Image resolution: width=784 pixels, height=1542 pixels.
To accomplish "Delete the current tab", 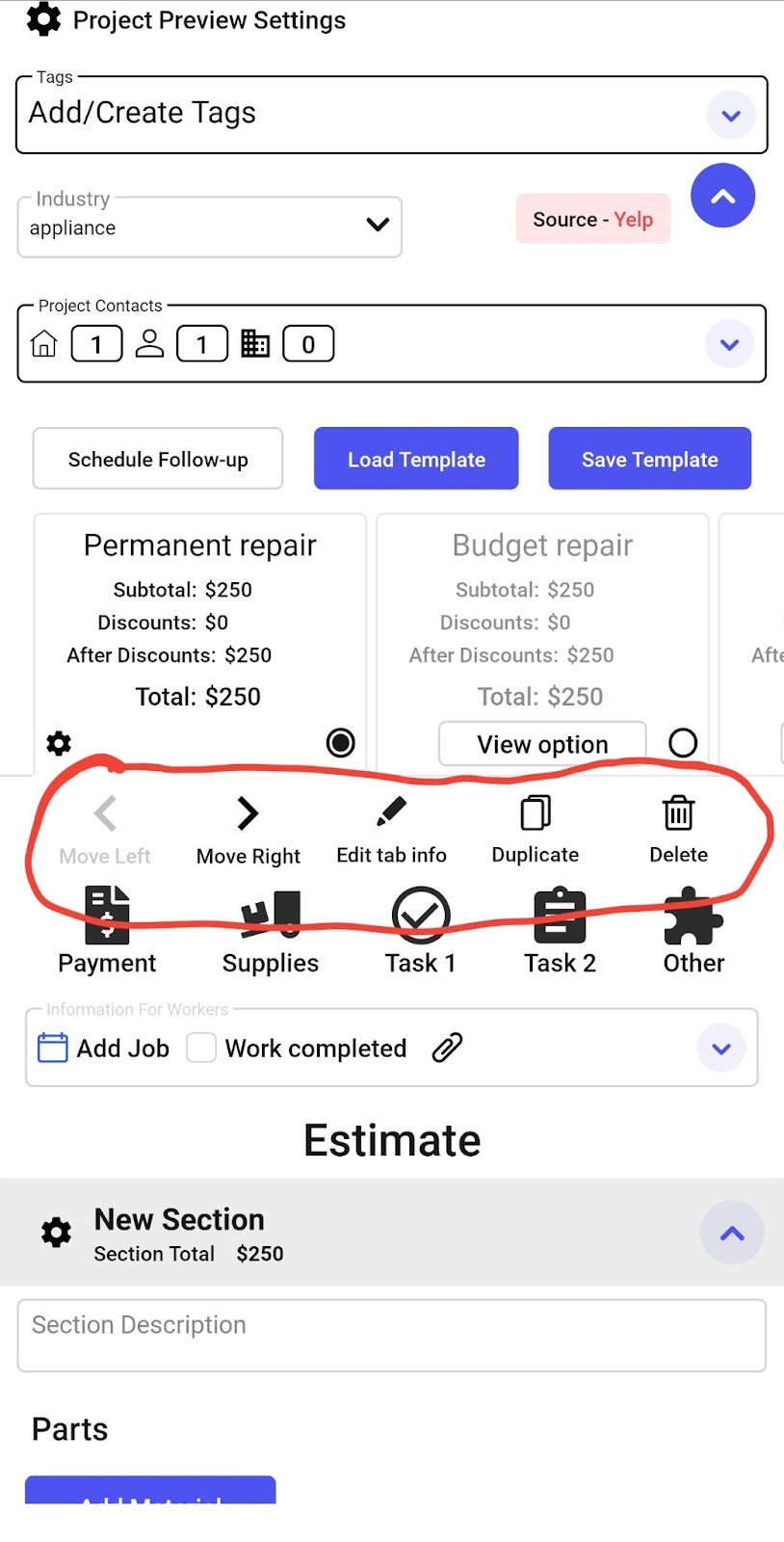I will (x=678, y=831).
